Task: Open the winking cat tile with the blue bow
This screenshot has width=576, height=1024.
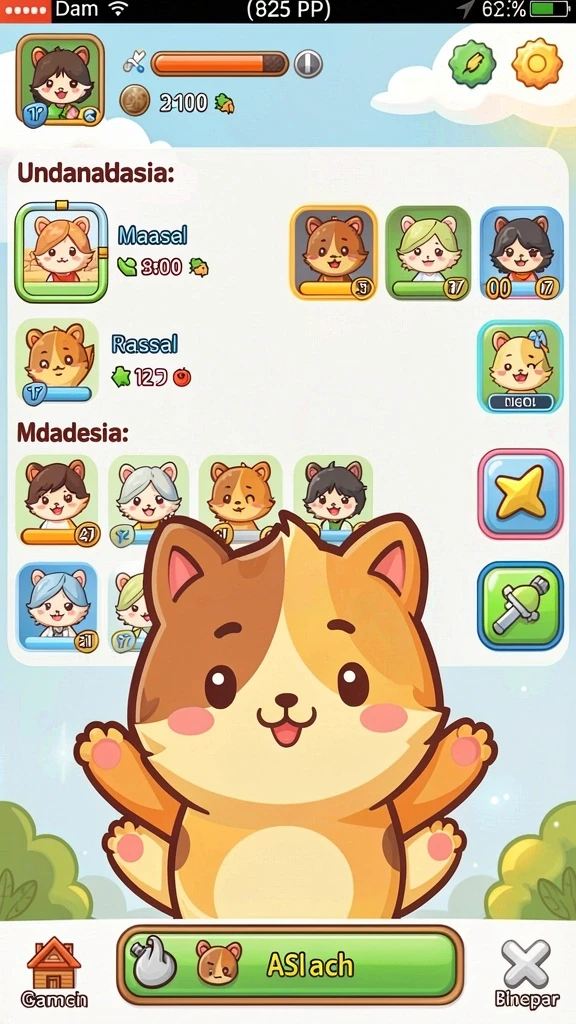Action: click(520, 366)
